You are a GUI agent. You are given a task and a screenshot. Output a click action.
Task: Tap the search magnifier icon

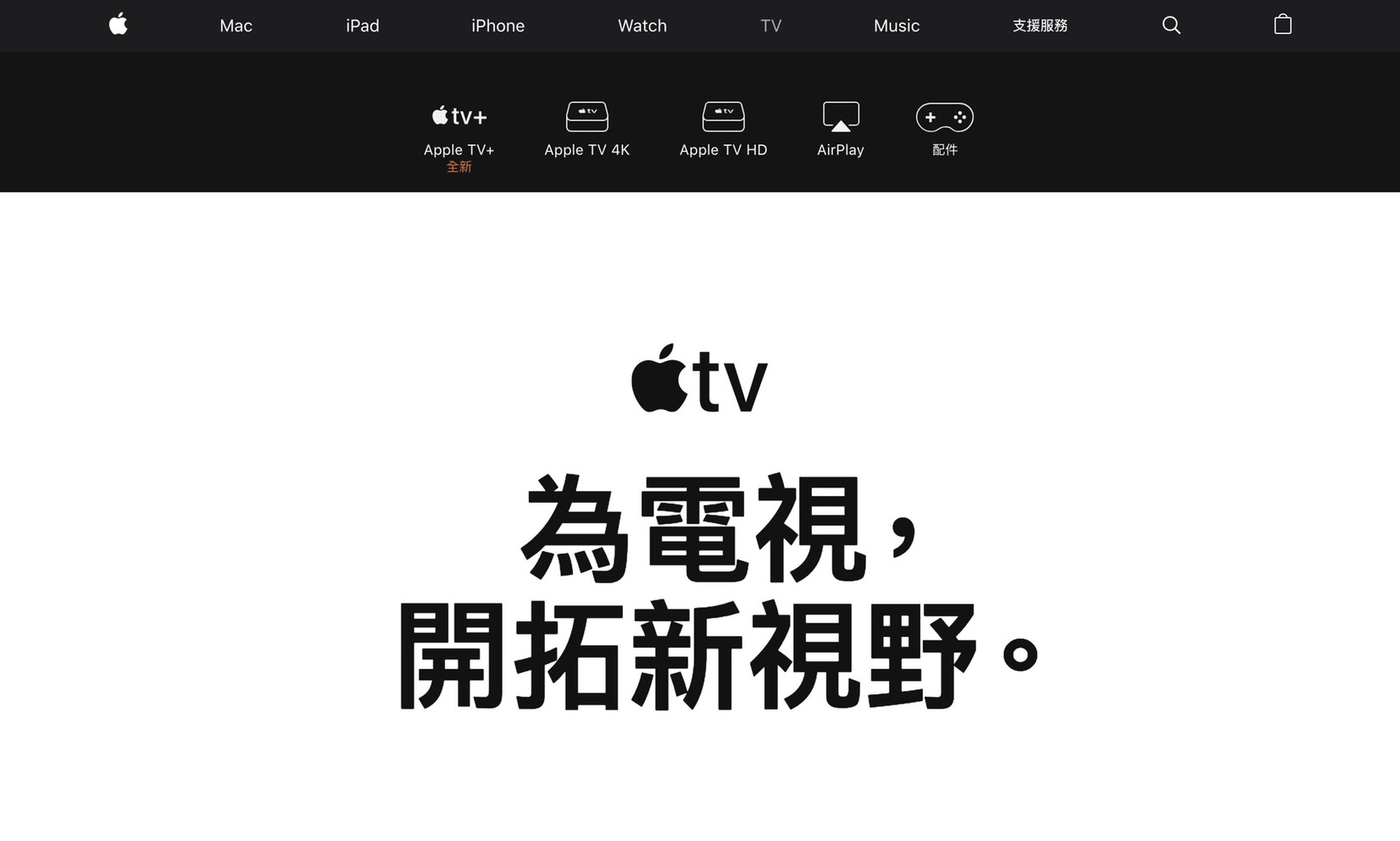pos(1171,25)
